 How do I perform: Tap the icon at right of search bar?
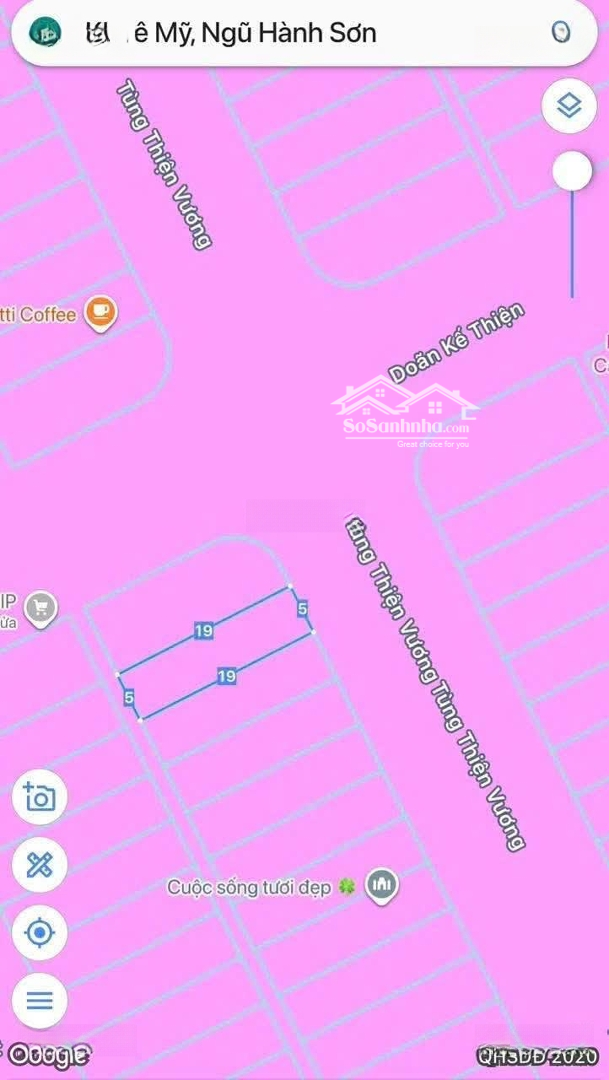[561, 33]
